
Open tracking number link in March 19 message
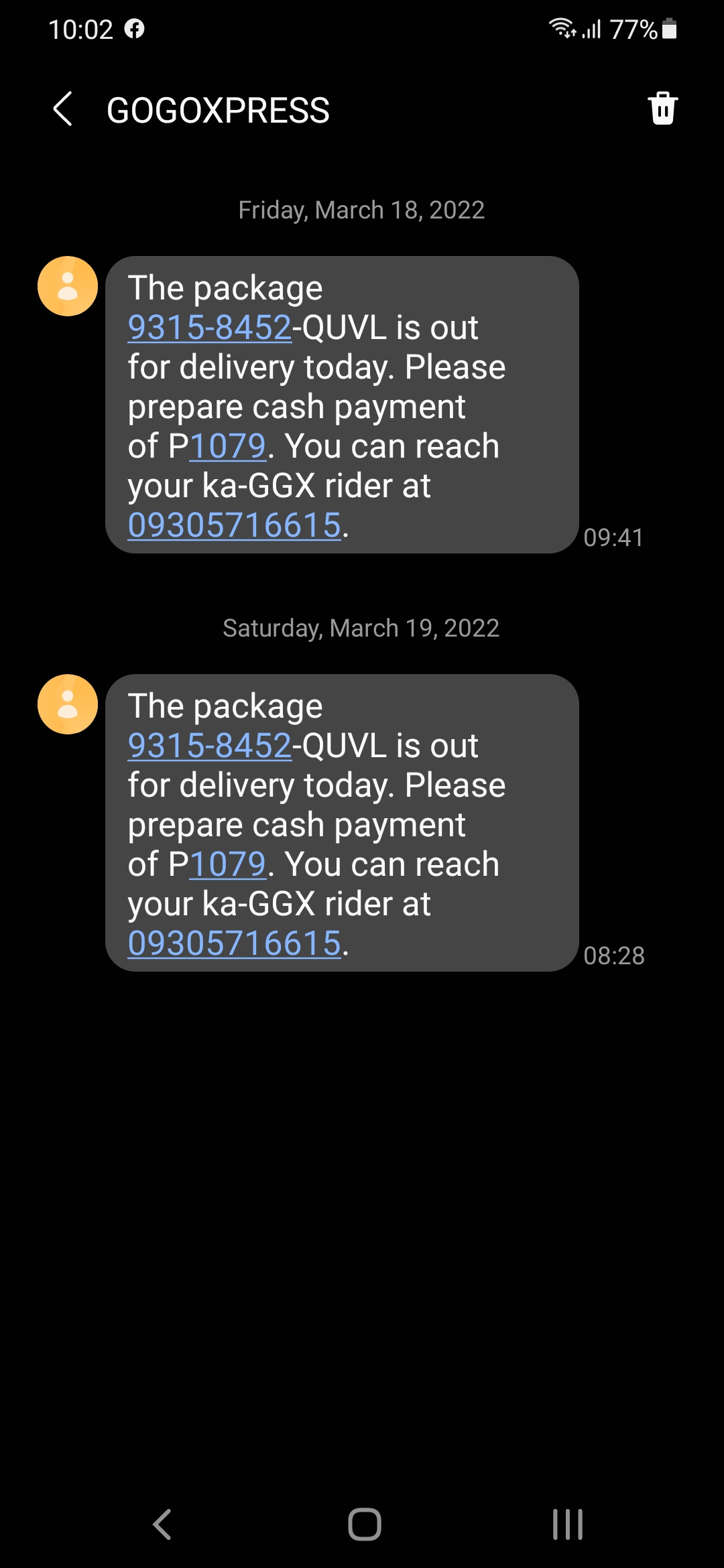pyautogui.click(x=210, y=746)
